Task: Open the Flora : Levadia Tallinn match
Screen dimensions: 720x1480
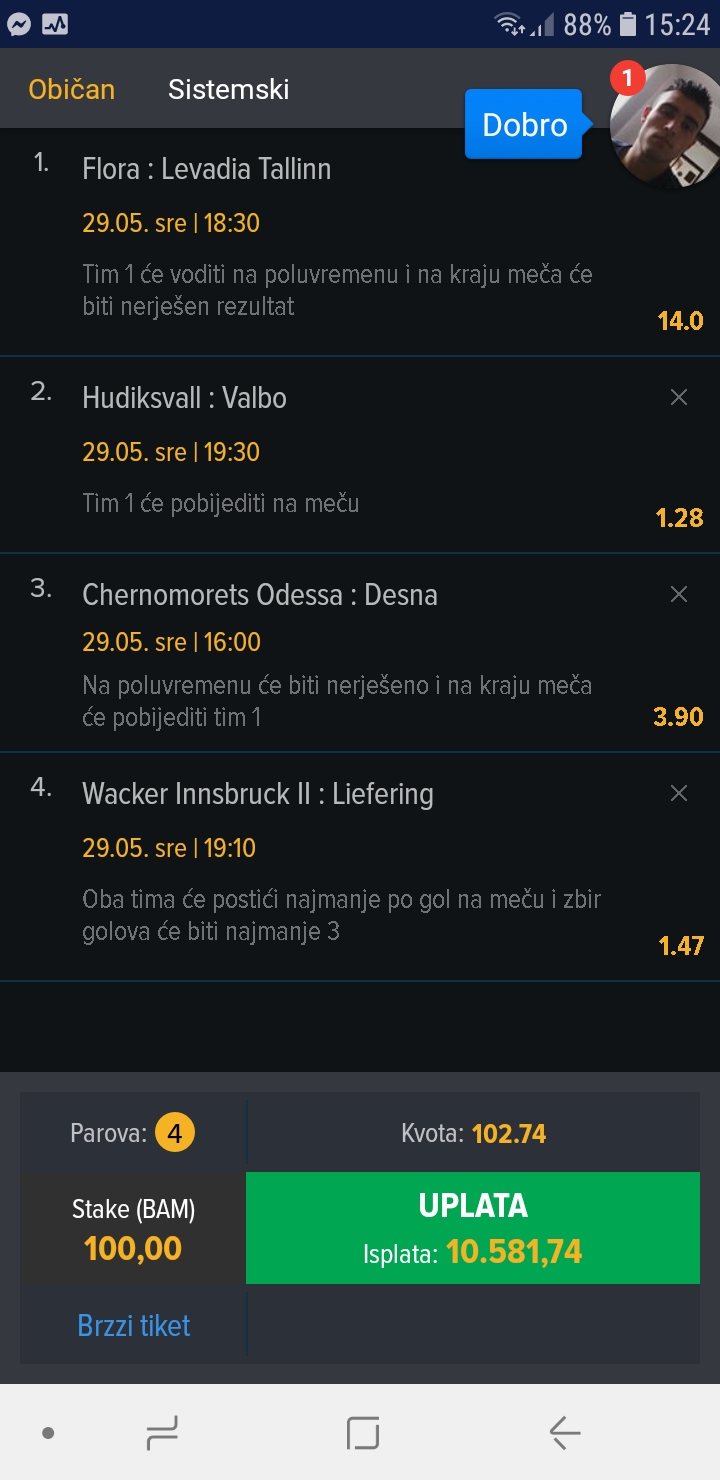Action: coord(206,169)
